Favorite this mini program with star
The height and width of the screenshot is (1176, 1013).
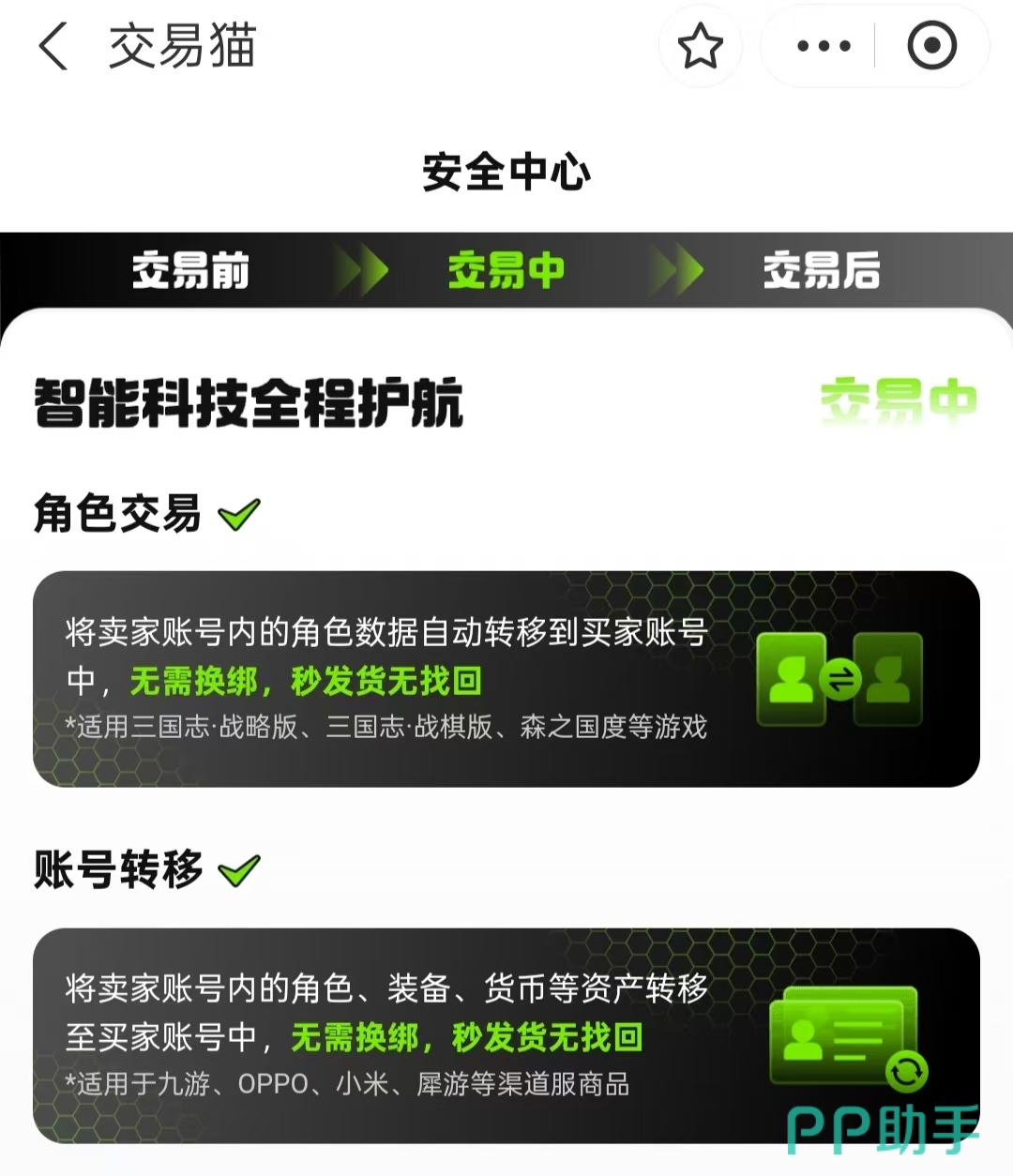(700, 47)
